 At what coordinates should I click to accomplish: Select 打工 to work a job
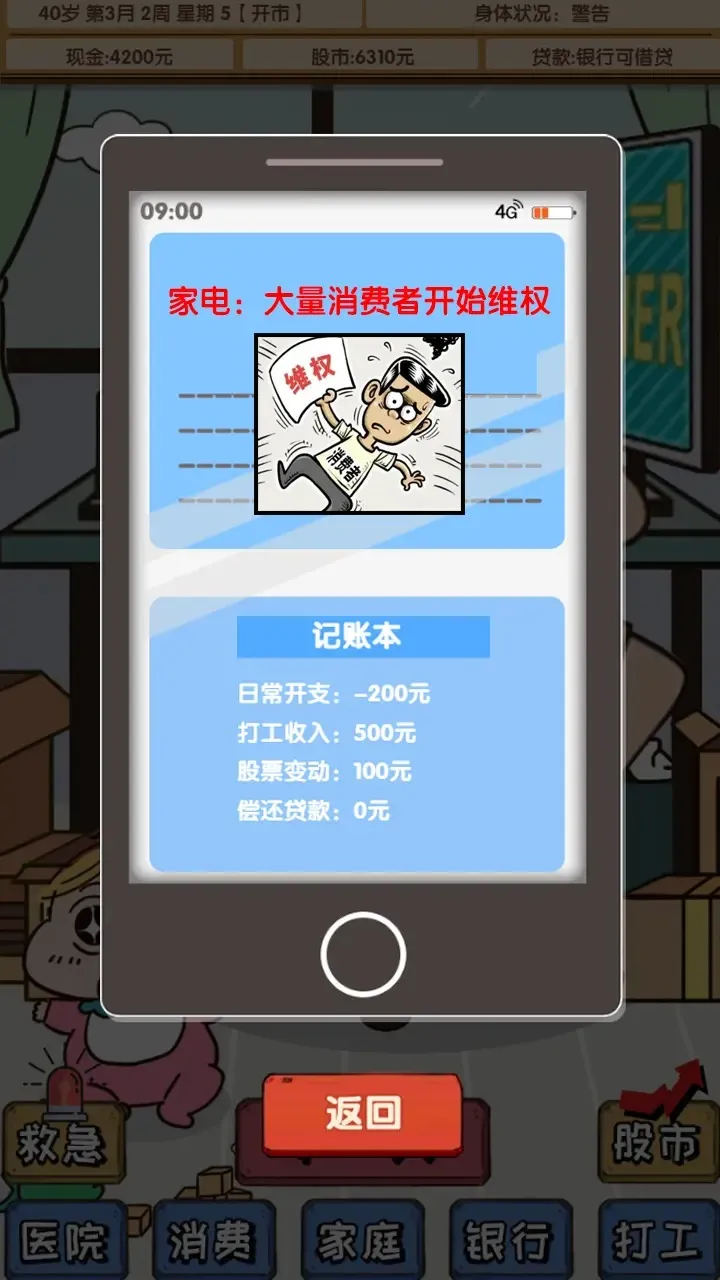[x=657, y=1241]
